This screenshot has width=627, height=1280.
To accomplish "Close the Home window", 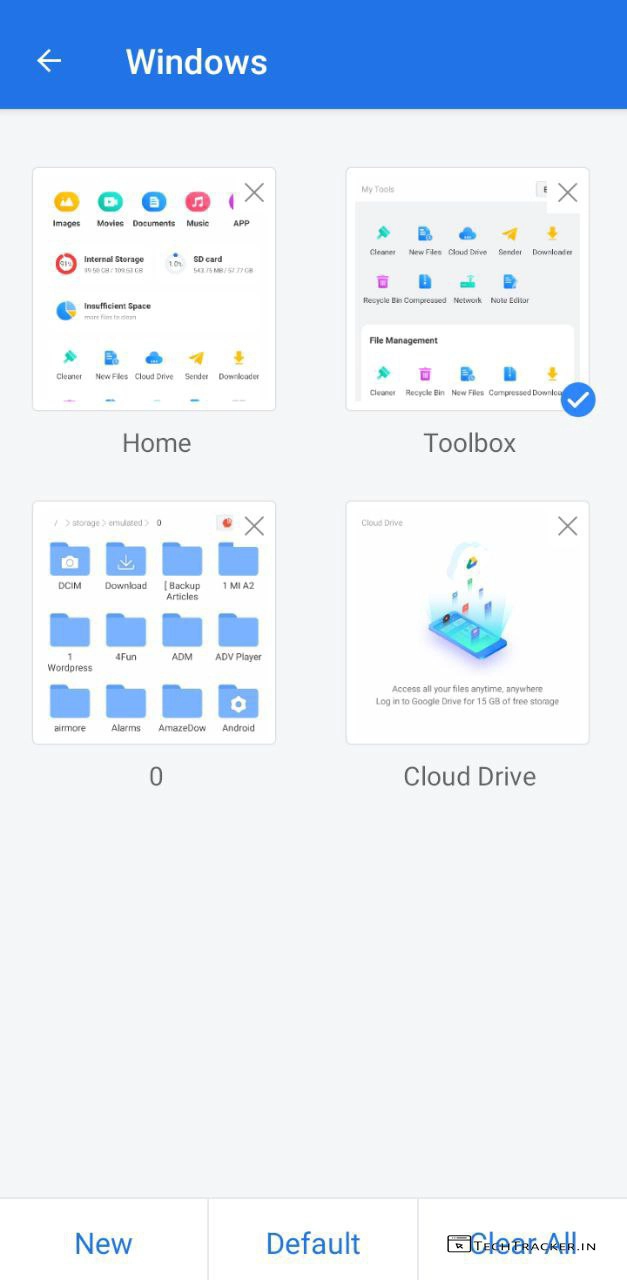I will pos(254,193).
